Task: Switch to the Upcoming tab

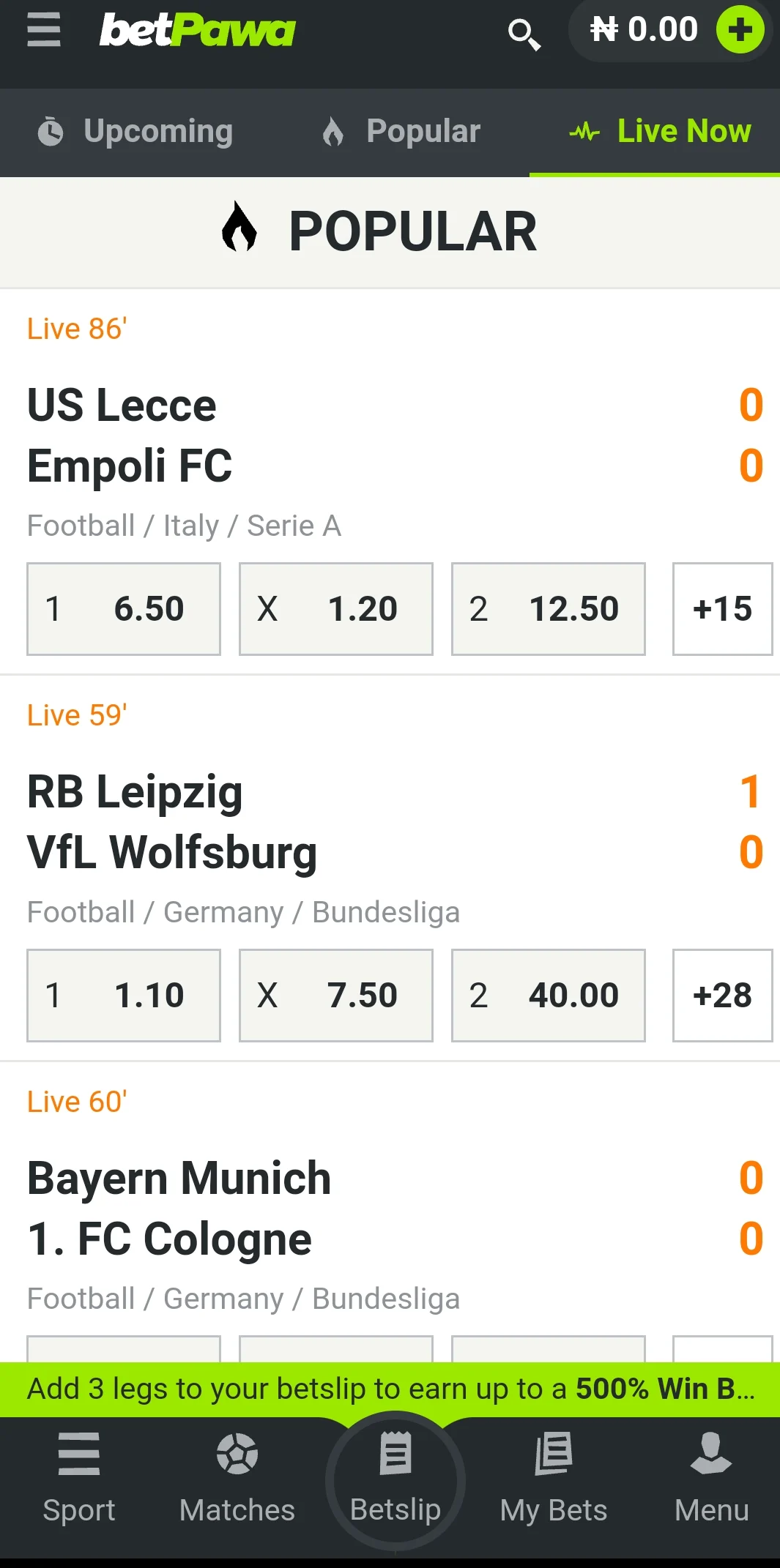Action: tap(136, 132)
